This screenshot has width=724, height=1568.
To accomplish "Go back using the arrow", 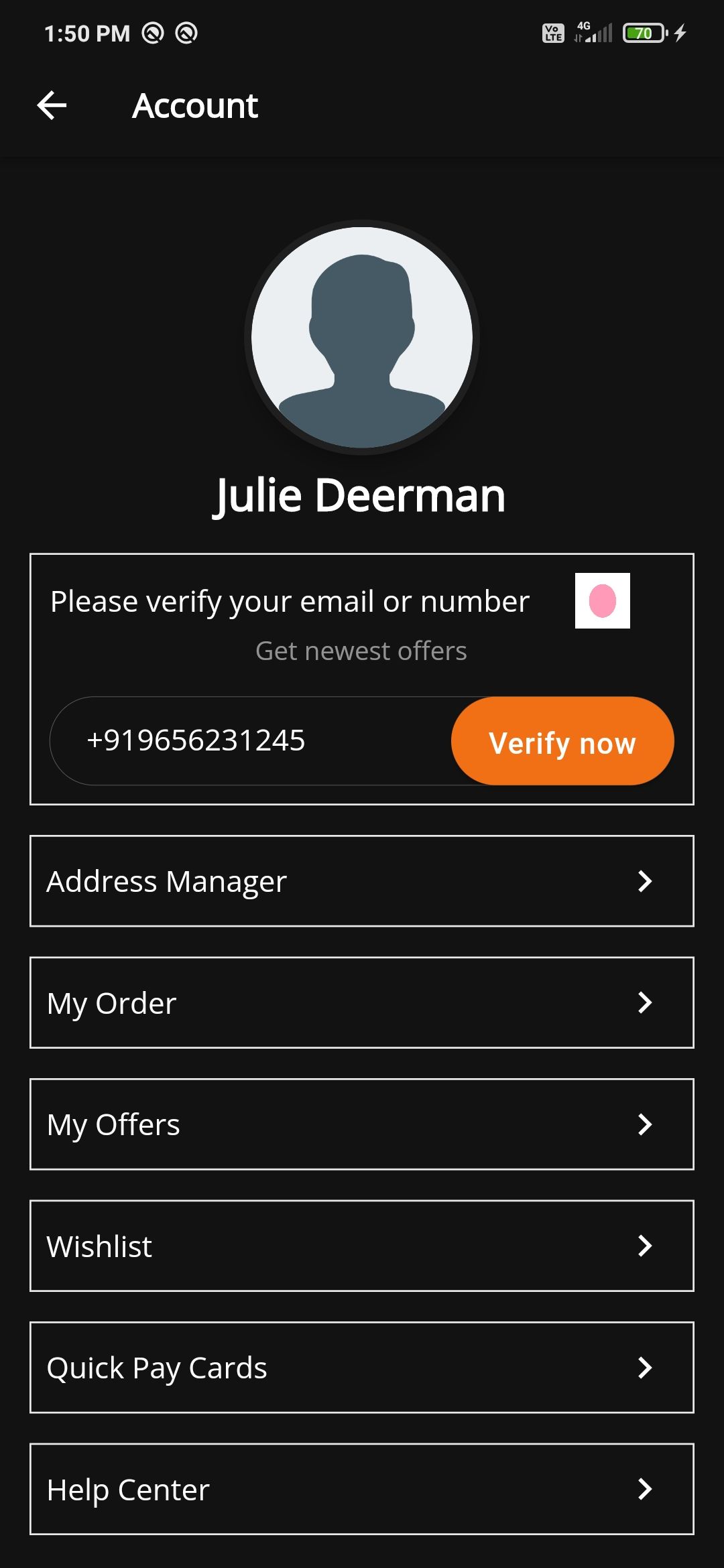I will pos(52,105).
